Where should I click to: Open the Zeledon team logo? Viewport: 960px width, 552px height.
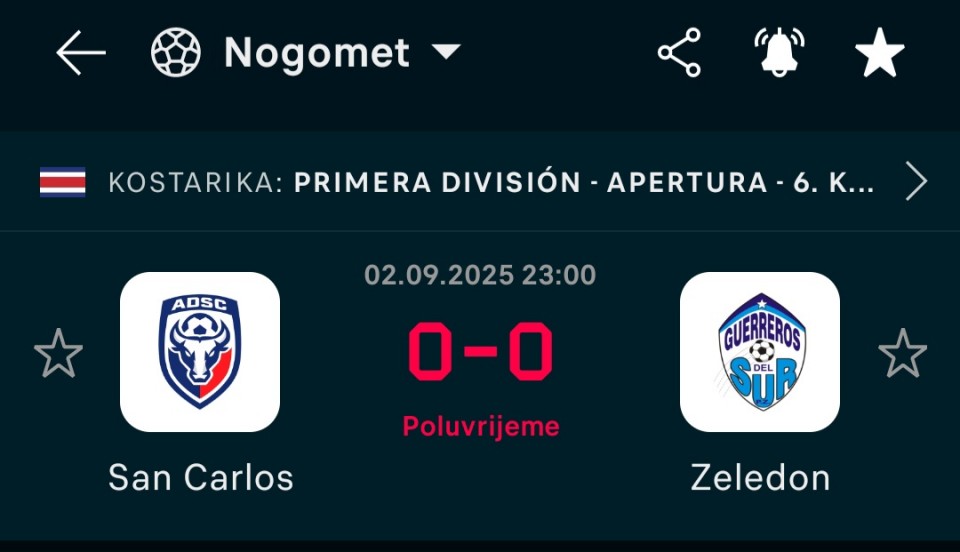pos(760,352)
